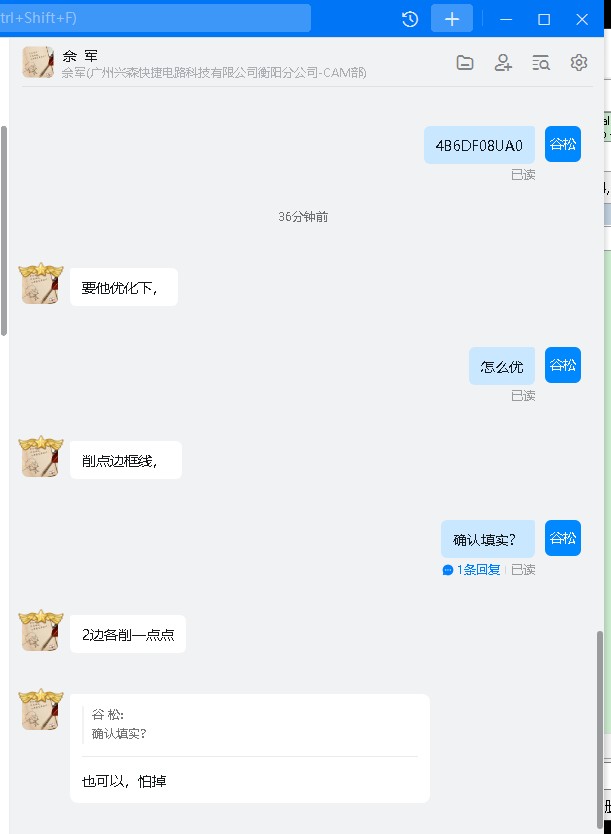This screenshot has width=611, height=834.
Task: Open chat settings gear
Action: pyautogui.click(x=579, y=63)
